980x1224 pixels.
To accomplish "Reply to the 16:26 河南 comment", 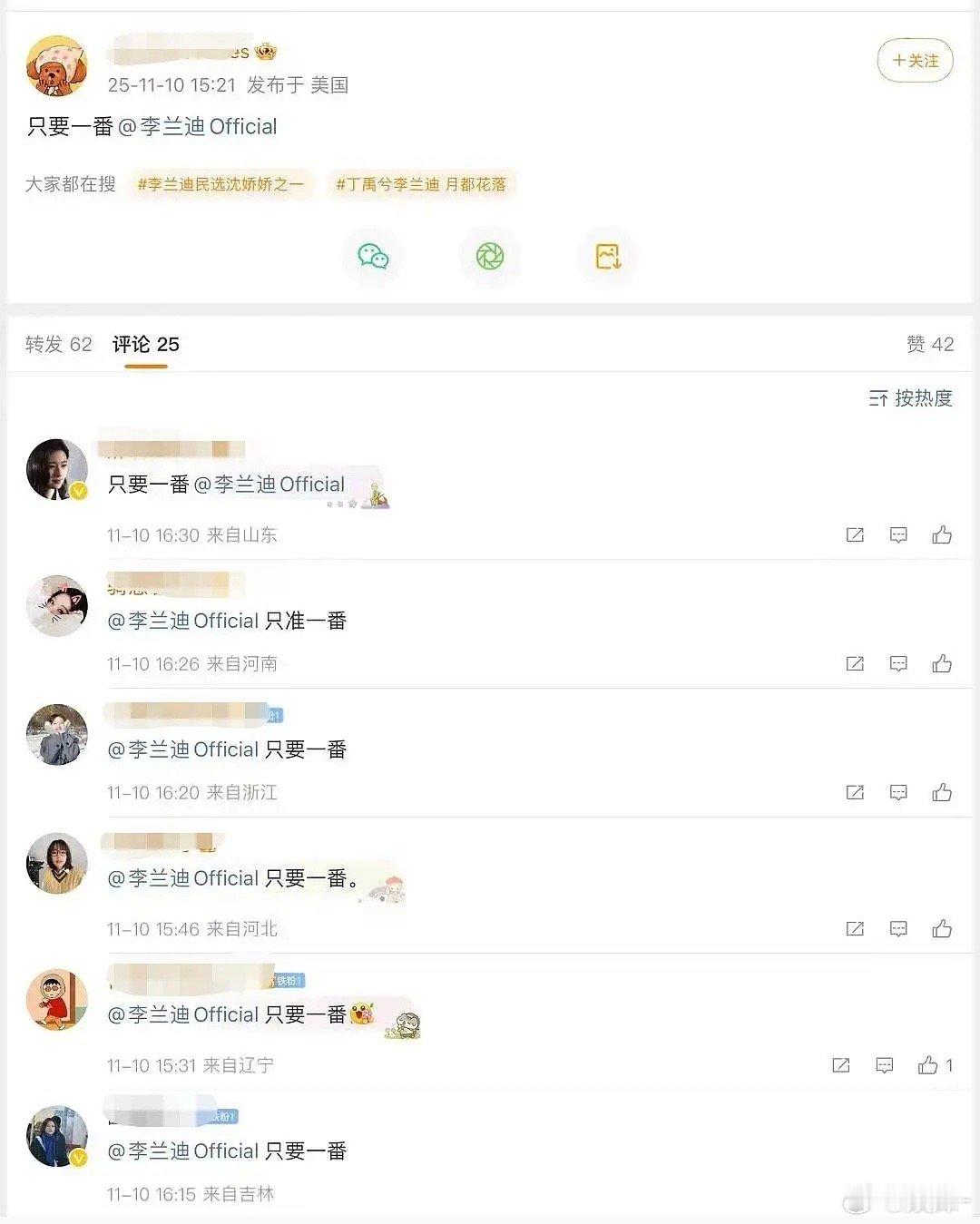I will pyautogui.click(x=898, y=663).
